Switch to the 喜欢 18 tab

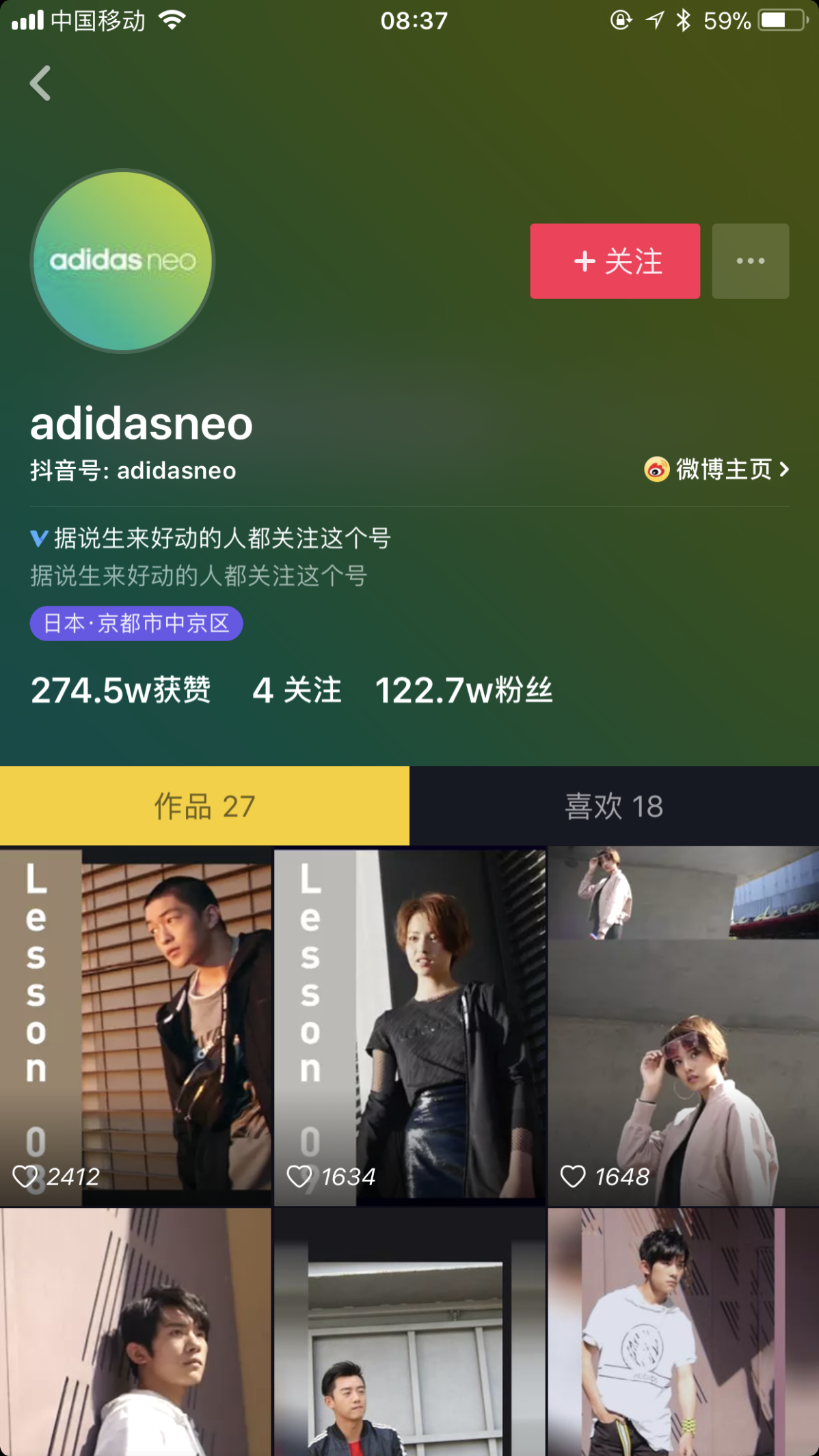pyautogui.click(x=614, y=806)
